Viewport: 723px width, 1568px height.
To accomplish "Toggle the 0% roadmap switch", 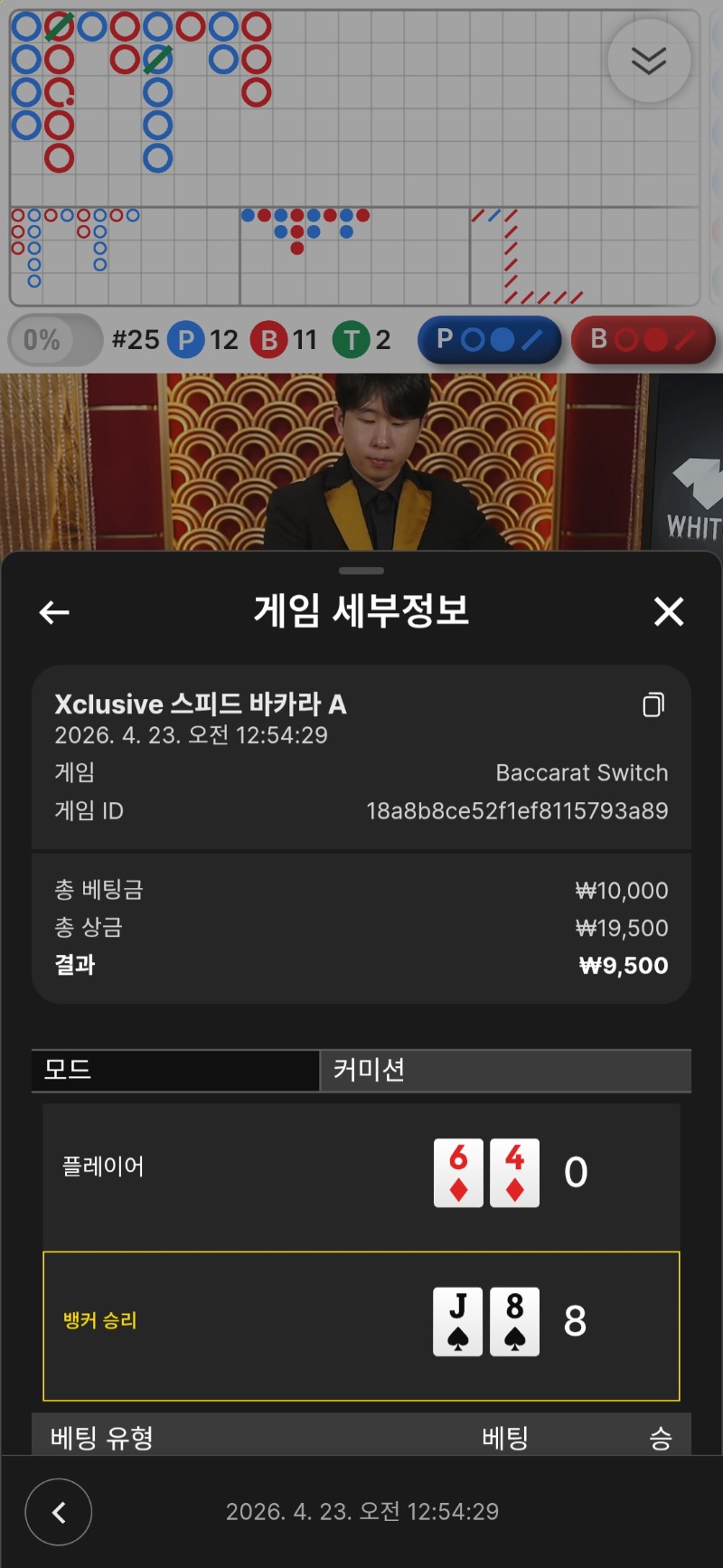I will 54,340.
